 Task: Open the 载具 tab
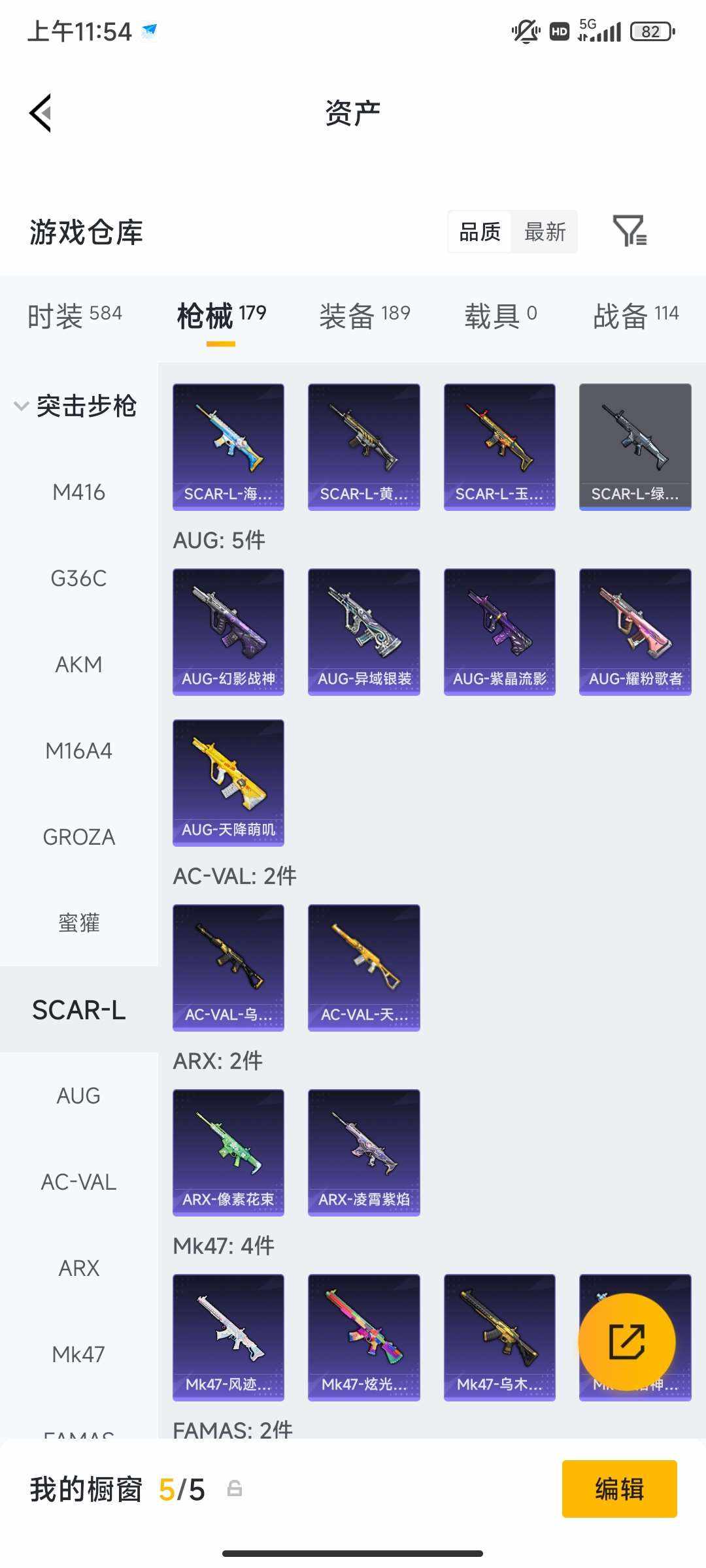500,316
